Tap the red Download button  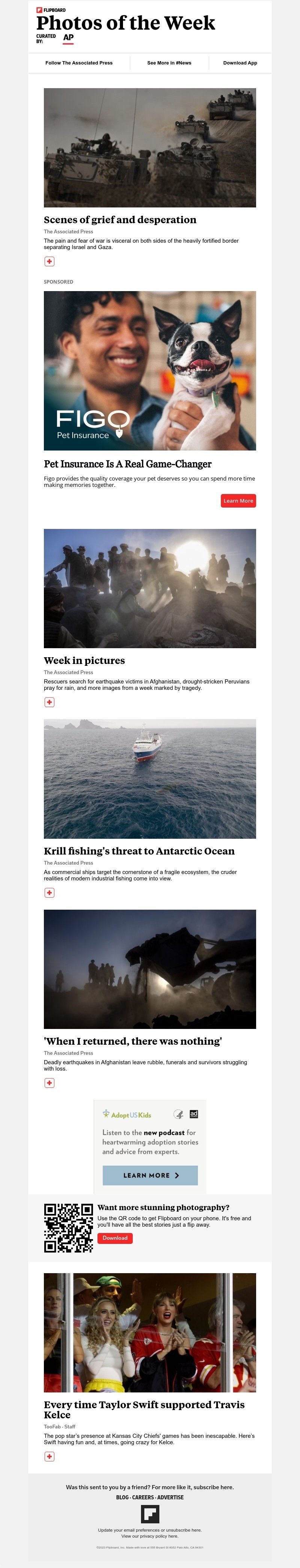click(114, 1238)
